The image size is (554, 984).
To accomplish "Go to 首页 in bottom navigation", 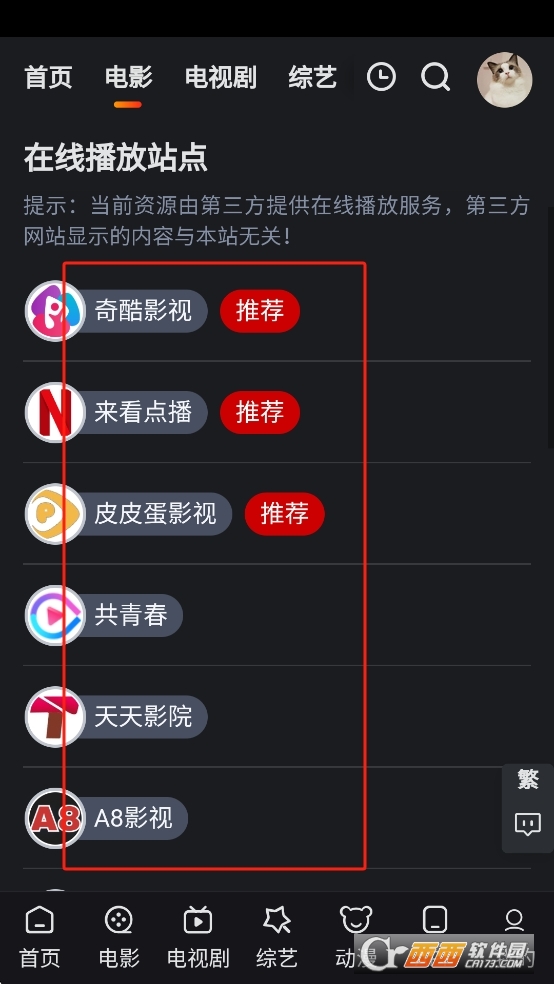I will point(40,938).
